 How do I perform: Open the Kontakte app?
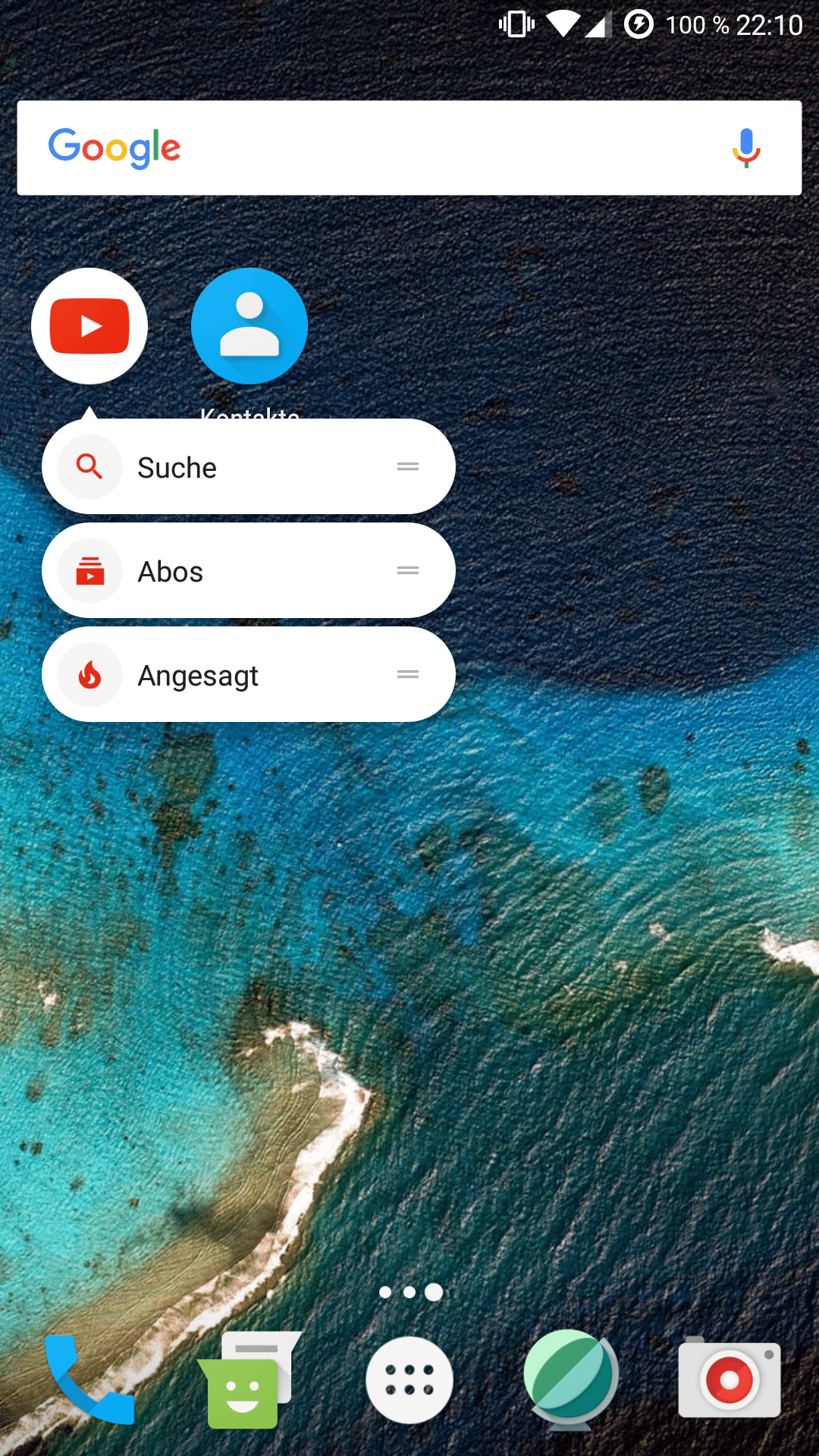pyautogui.click(x=249, y=326)
